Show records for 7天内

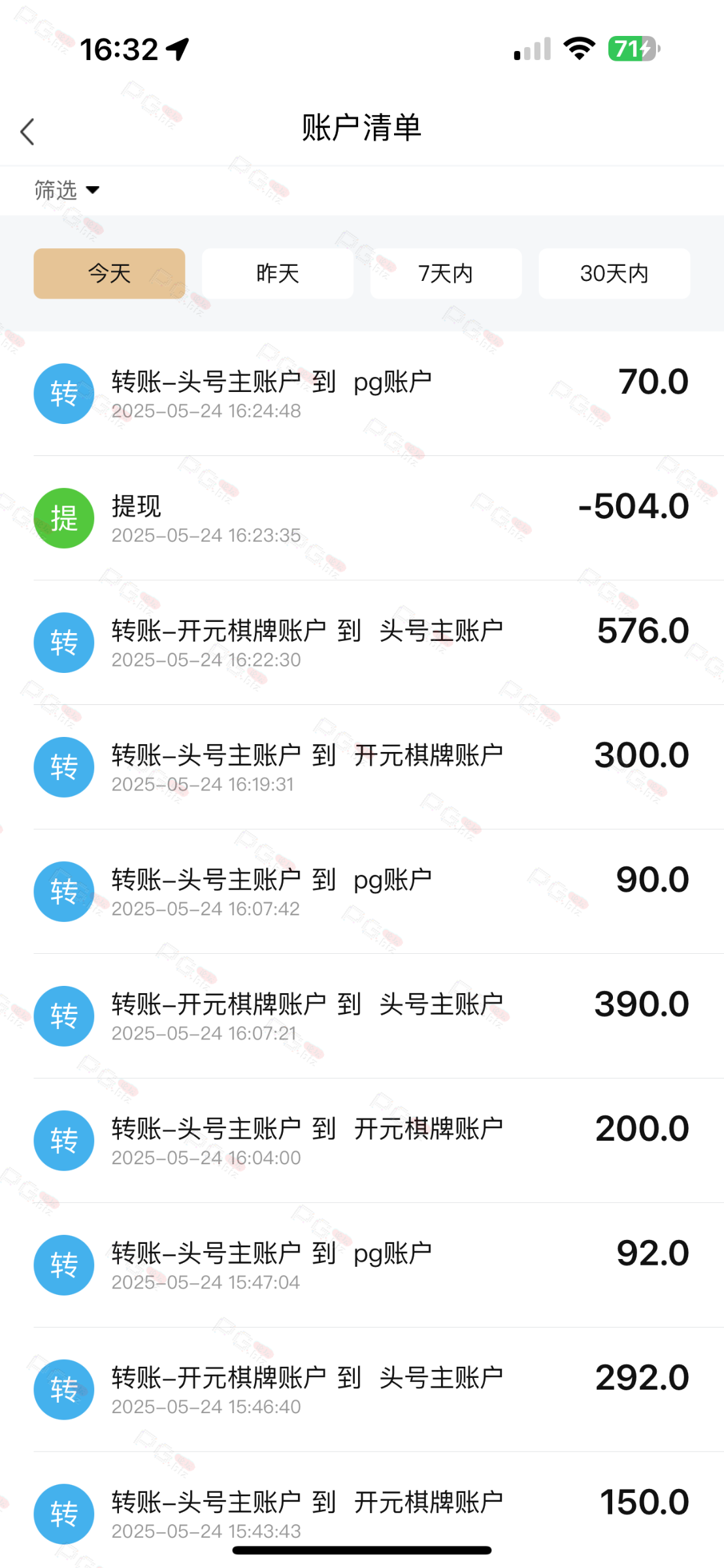[x=446, y=273]
